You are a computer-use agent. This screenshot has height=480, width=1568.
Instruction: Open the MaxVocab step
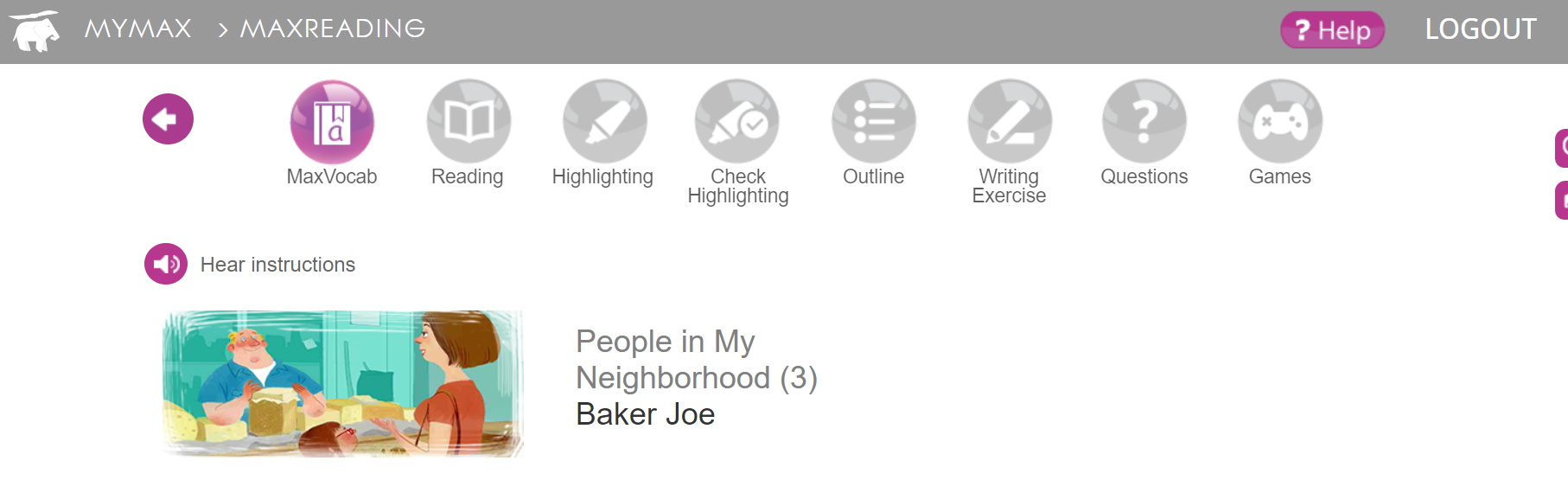click(x=332, y=122)
